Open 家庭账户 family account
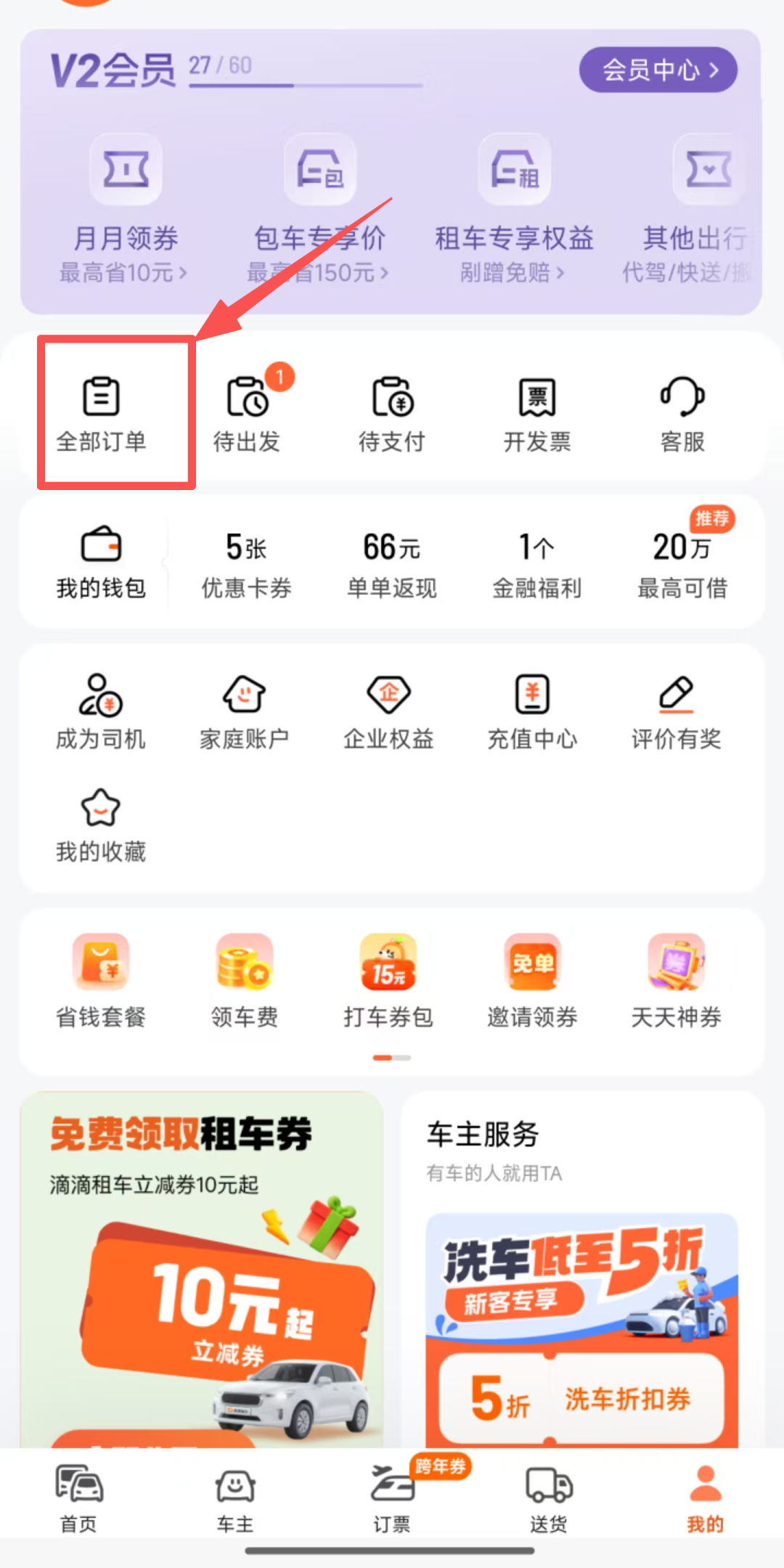The width and height of the screenshot is (784, 1568). (245, 710)
